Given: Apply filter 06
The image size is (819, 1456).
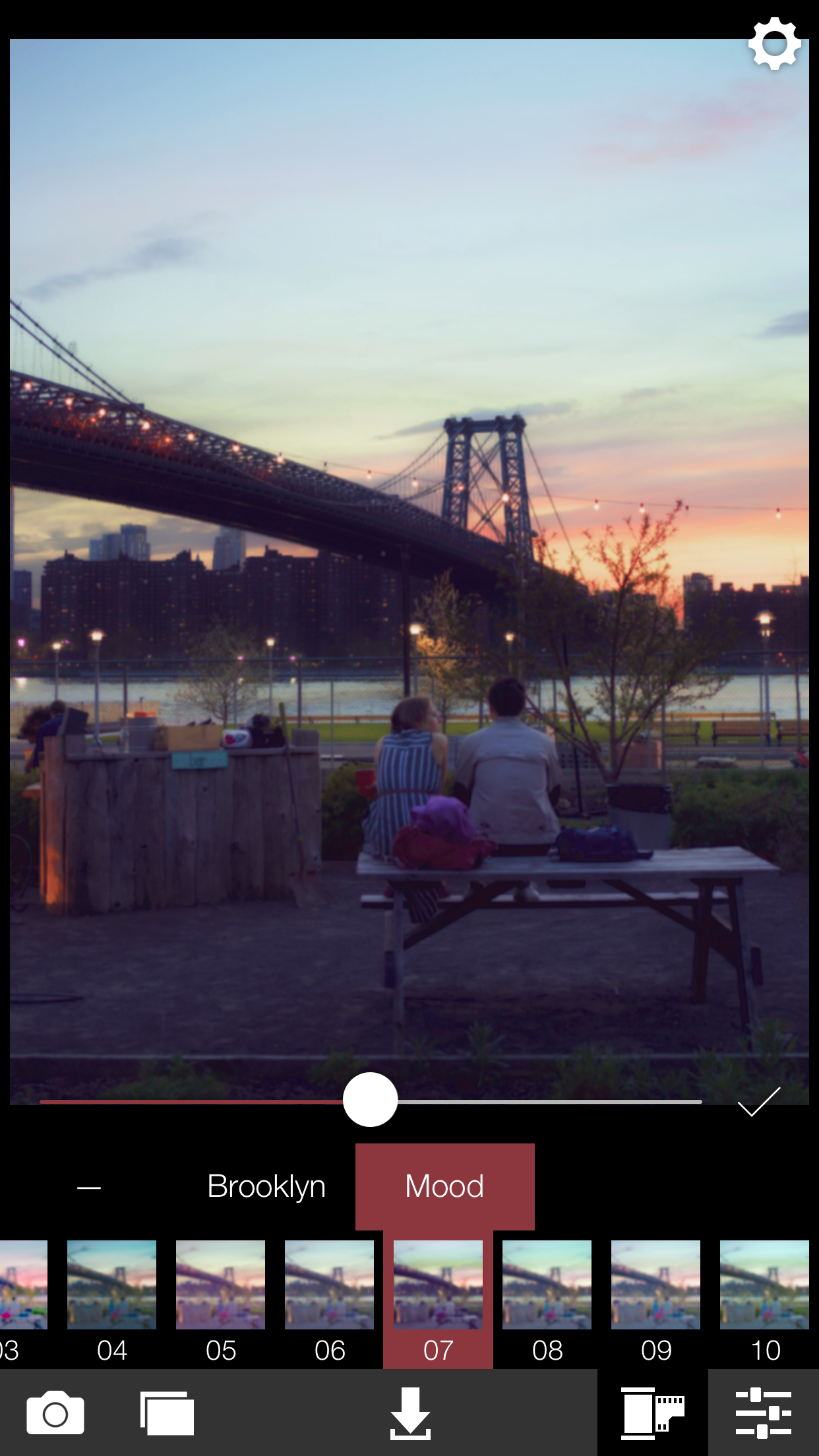Looking at the screenshot, I should (329, 1302).
